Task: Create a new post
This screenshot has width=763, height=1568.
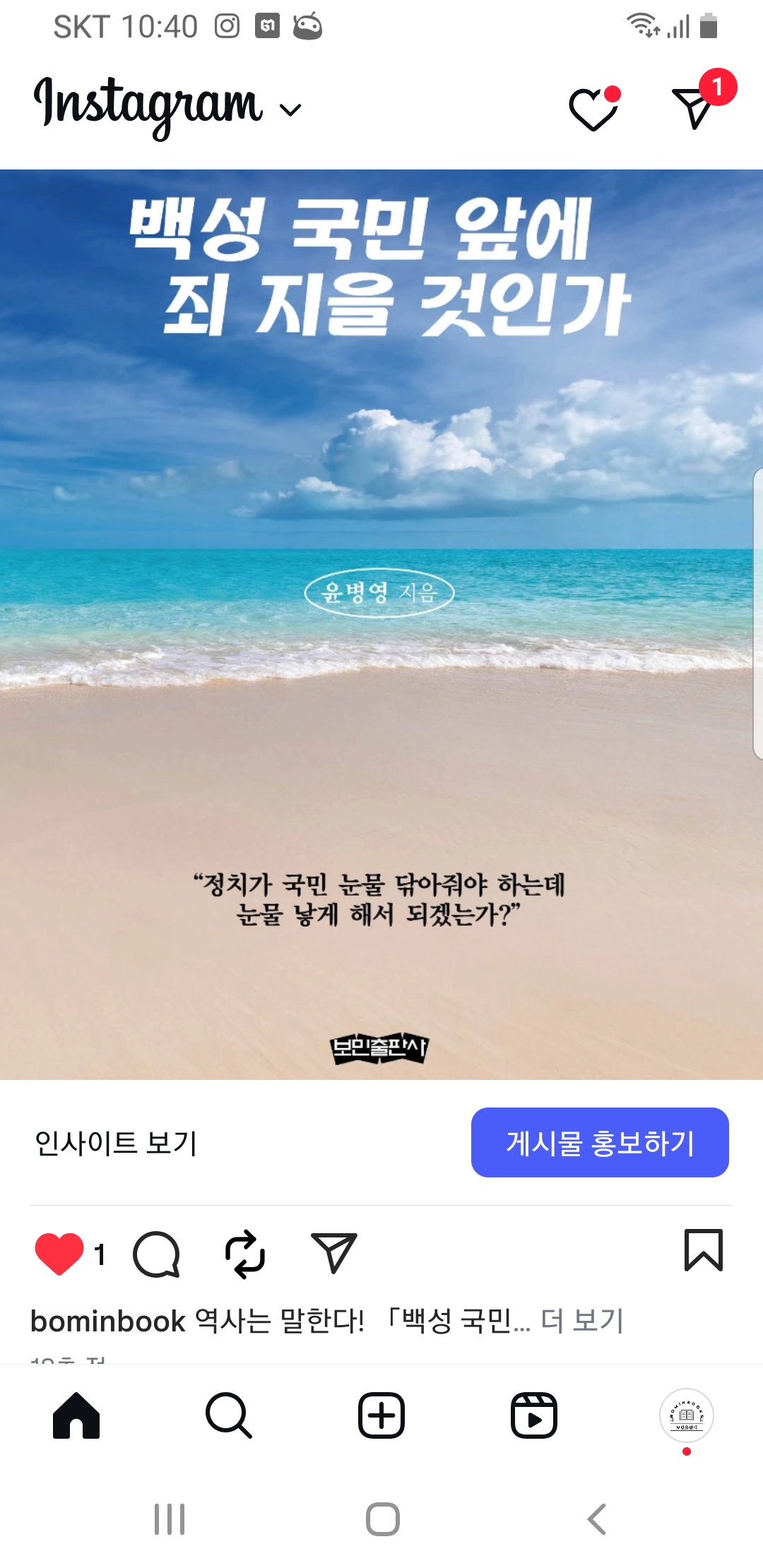Action: [381, 1415]
